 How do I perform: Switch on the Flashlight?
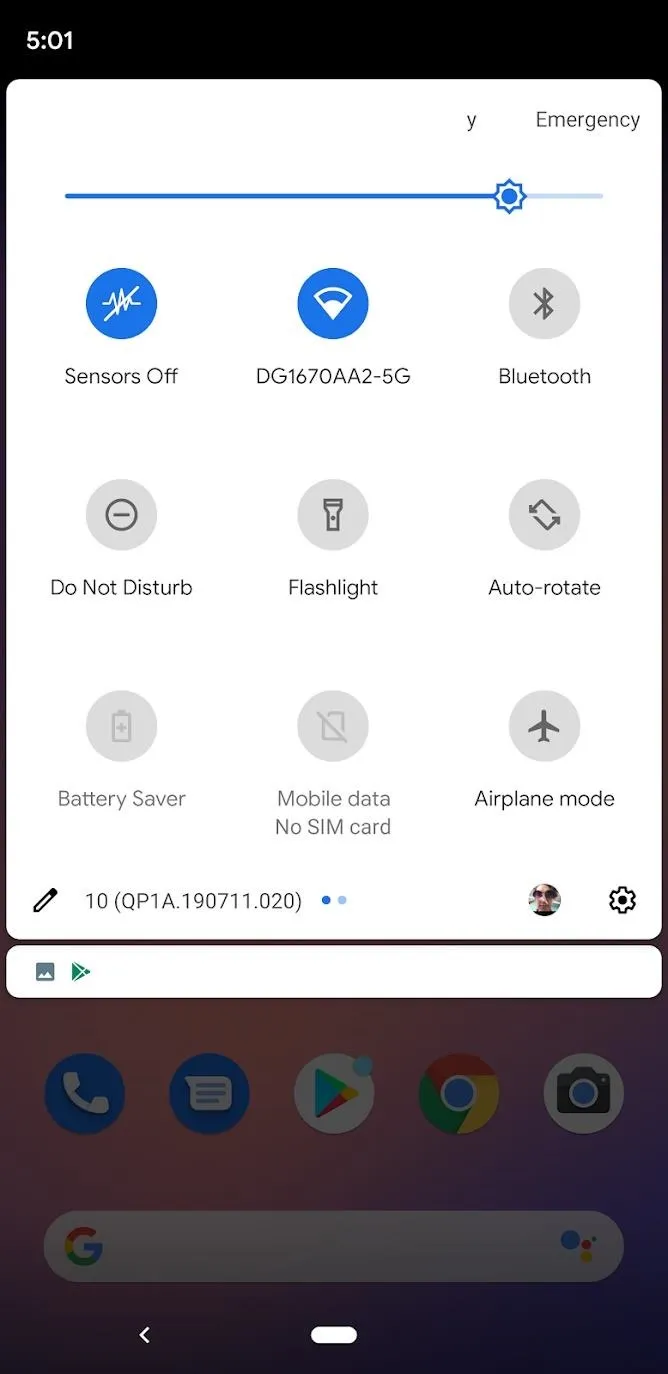(333, 514)
